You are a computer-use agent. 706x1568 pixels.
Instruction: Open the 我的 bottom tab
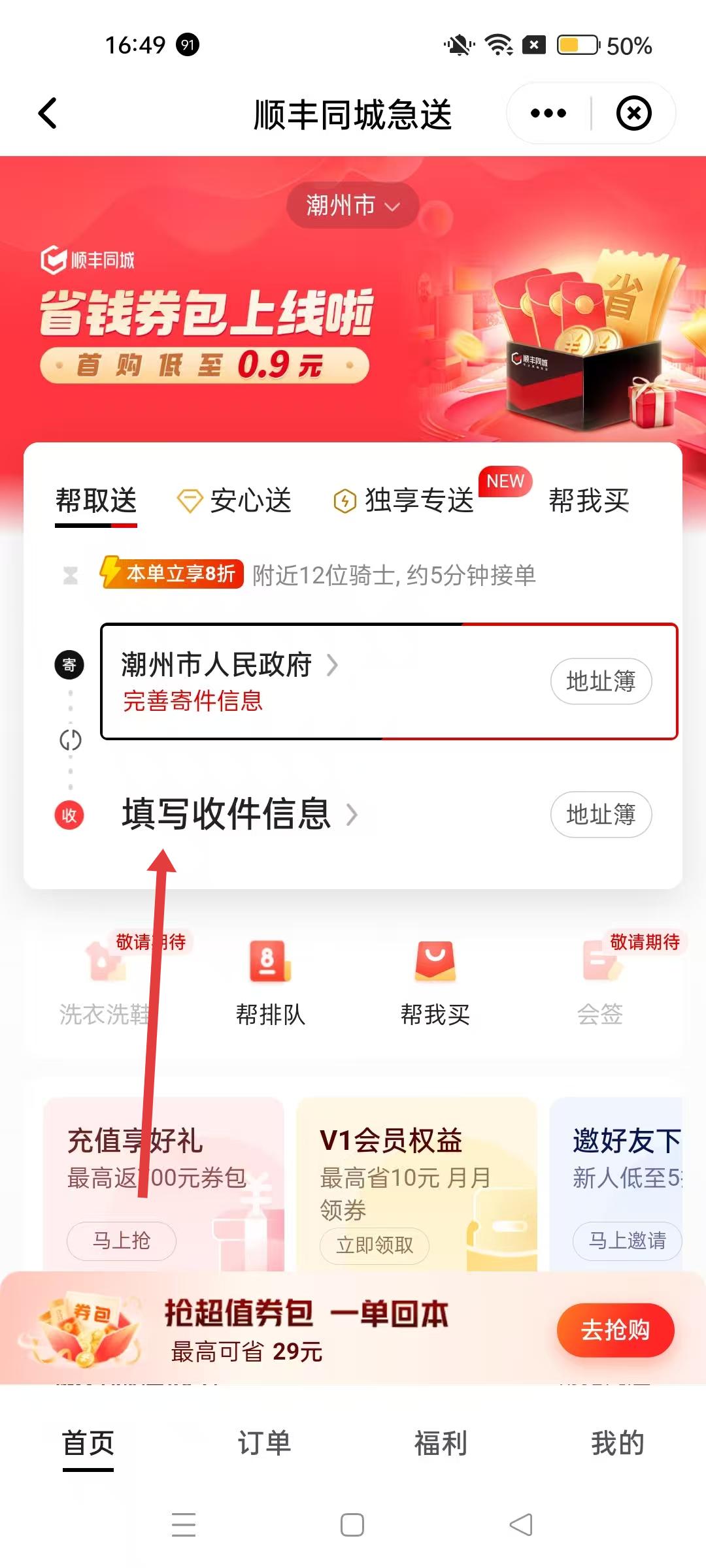[x=617, y=1443]
